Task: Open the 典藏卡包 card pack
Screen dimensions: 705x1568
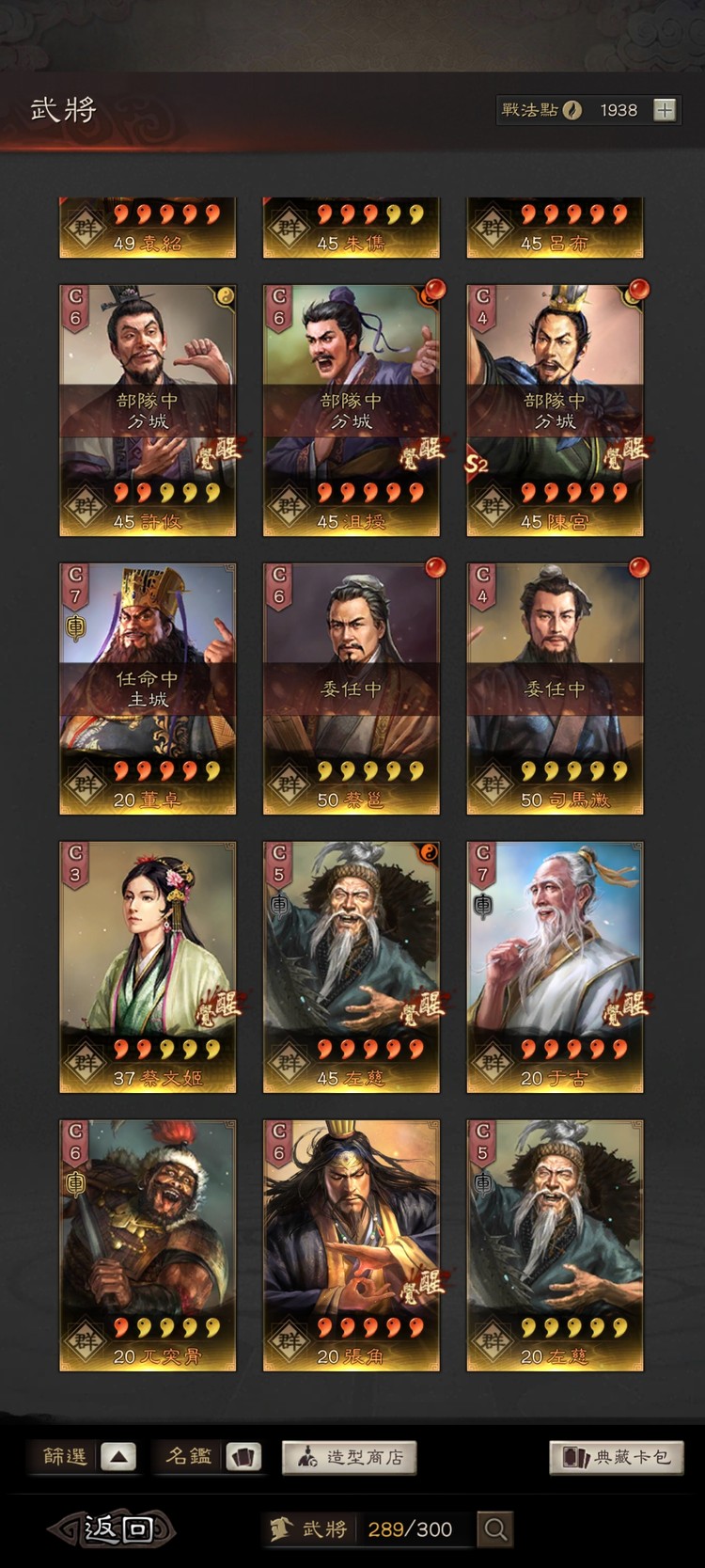Action: click(x=616, y=1457)
